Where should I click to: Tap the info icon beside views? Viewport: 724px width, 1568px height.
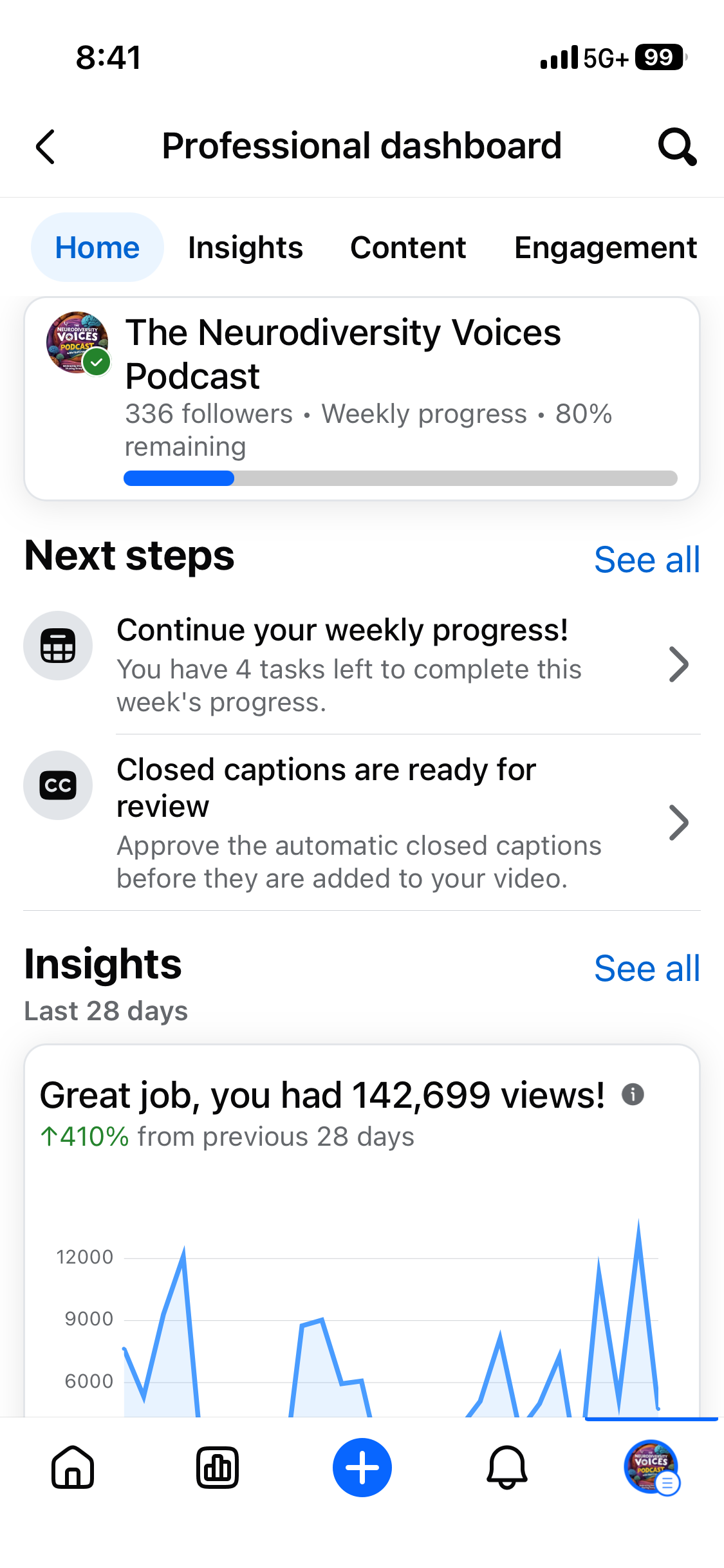pyautogui.click(x=633, y=1094)
